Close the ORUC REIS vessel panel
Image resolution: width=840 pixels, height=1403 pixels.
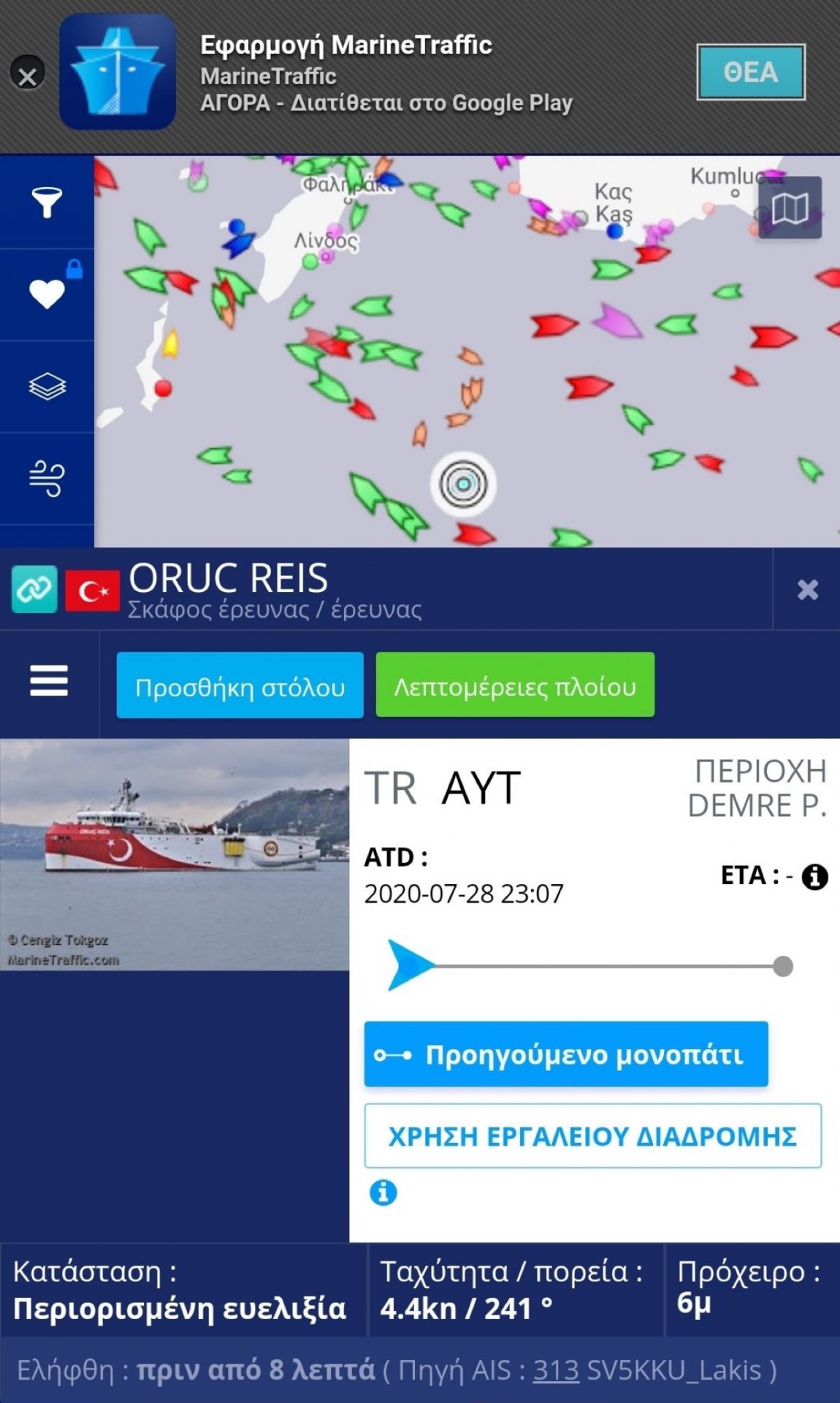(807, 590)
